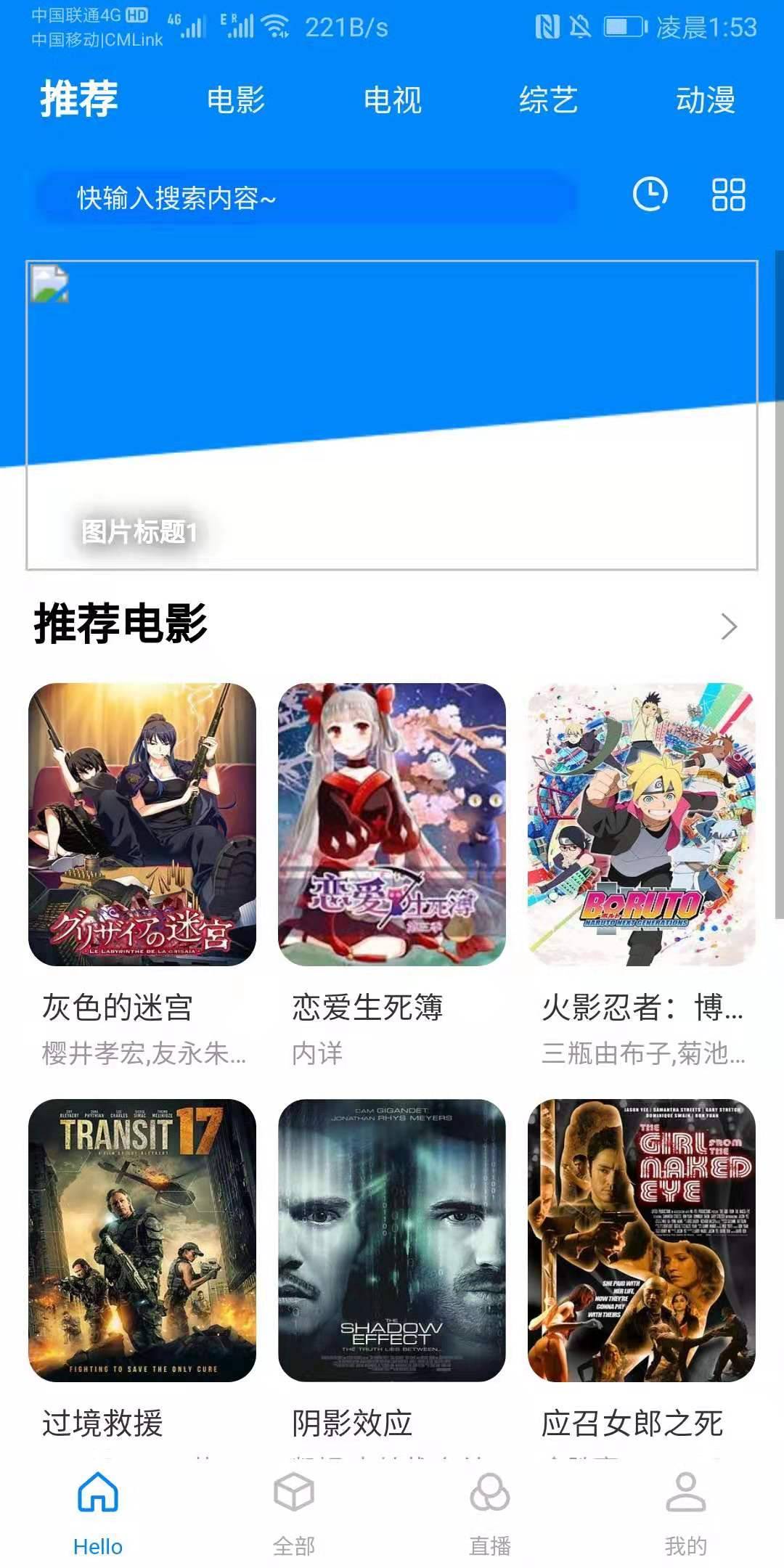
Task: Tap the 图片标题1 banner label
Action: (140, 531)
